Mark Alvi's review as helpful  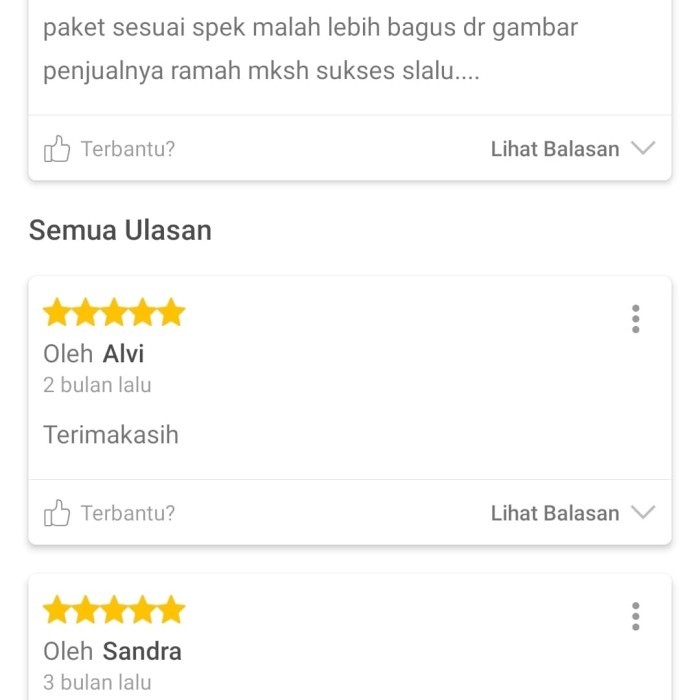click(x=109, y=513)
